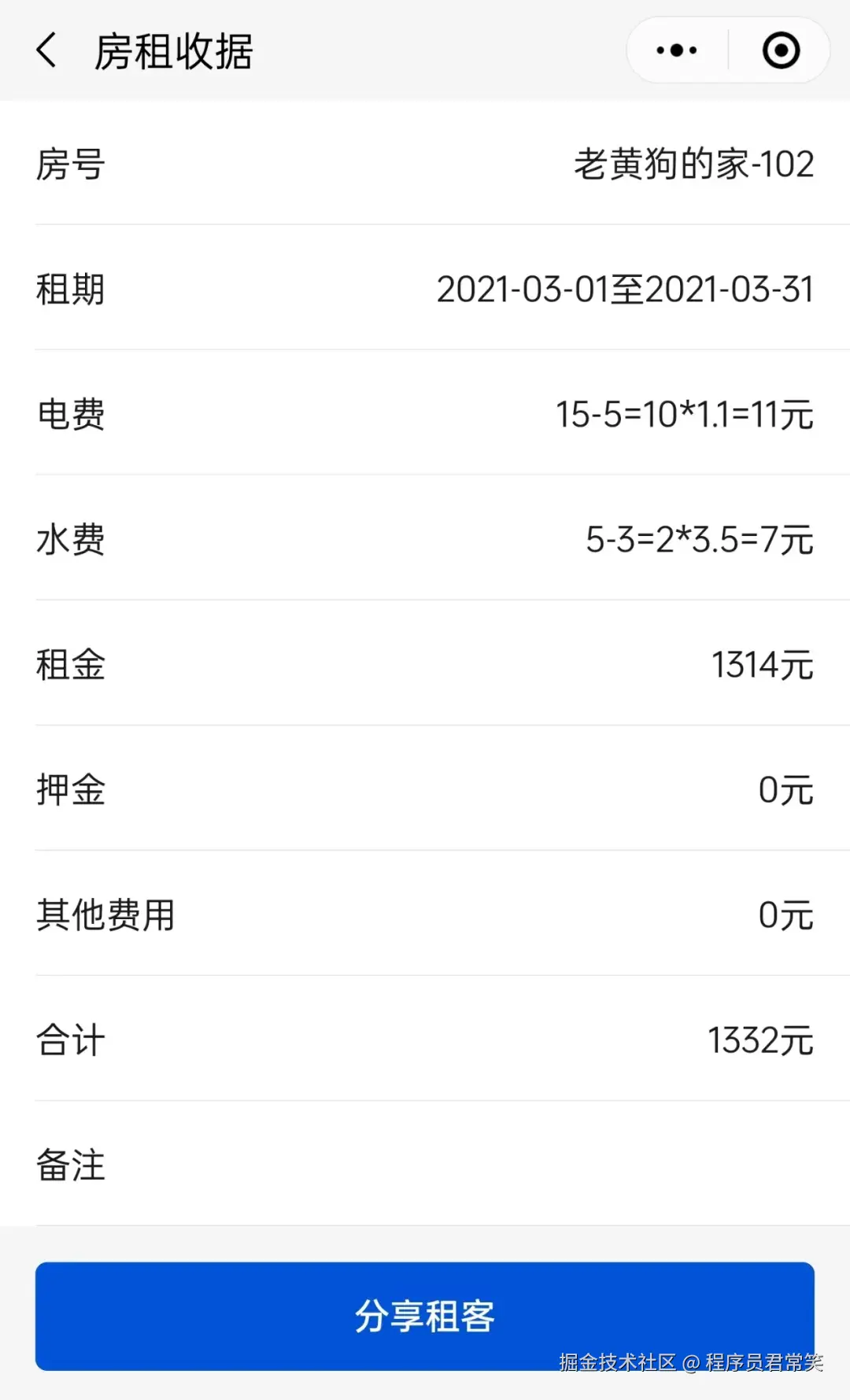Tap the 水费 label

[x=69, y=540]
